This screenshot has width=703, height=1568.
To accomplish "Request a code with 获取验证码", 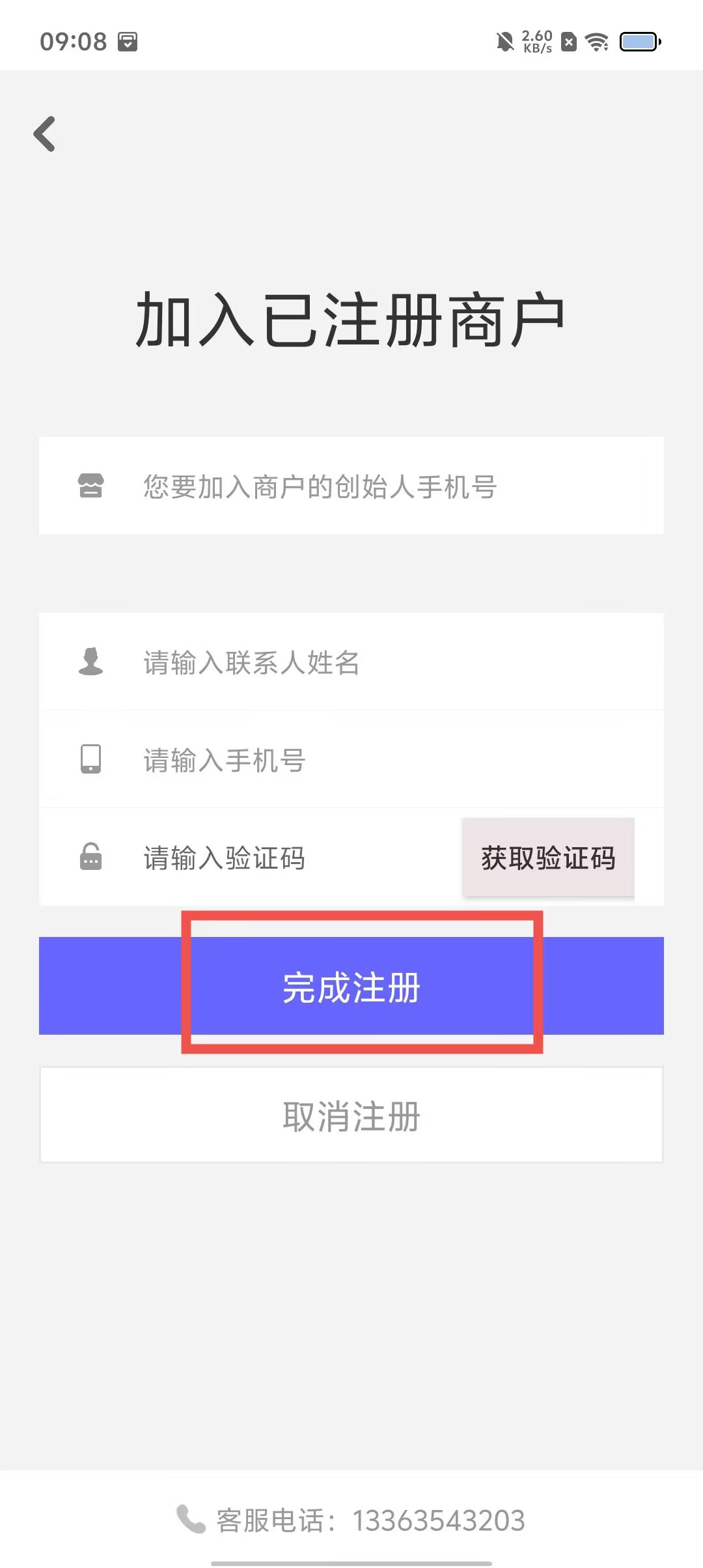I will [x=548, y=858].
